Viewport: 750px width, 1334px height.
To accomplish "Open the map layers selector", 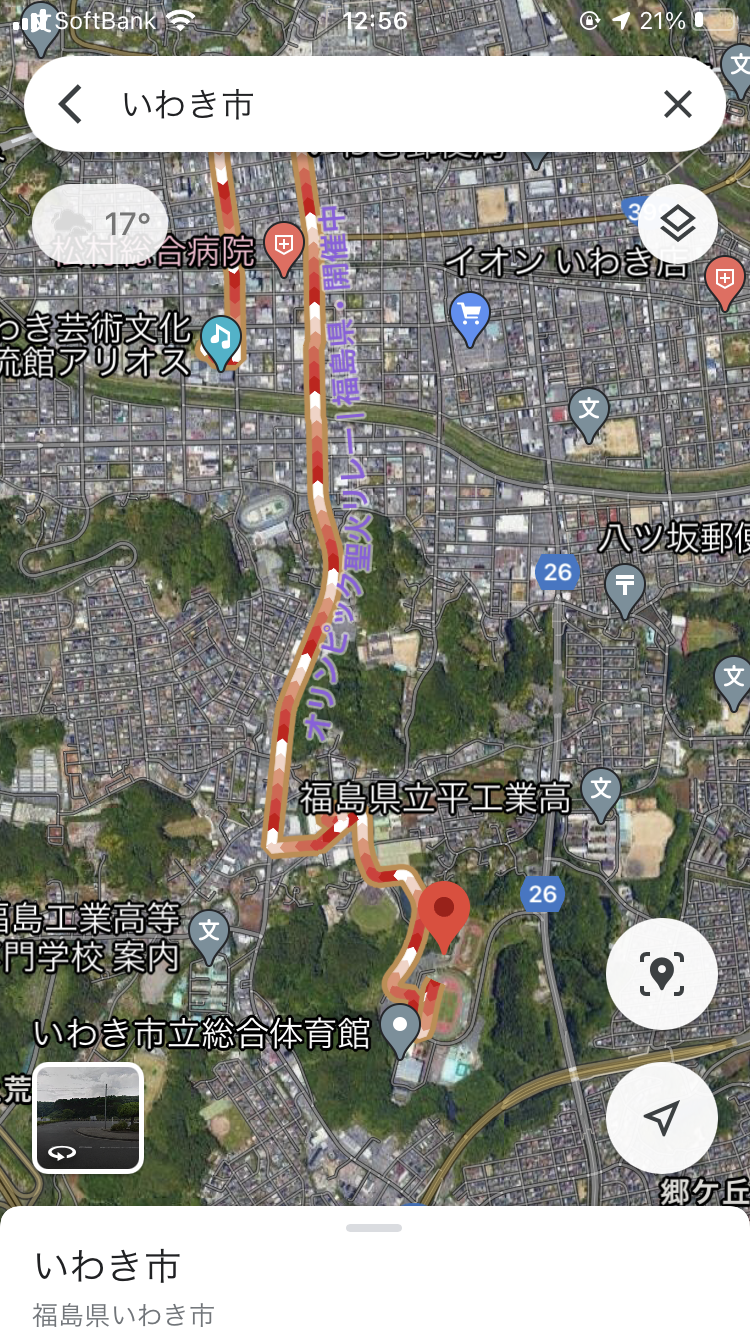I will pyautogui.click(x=678, y=224).
